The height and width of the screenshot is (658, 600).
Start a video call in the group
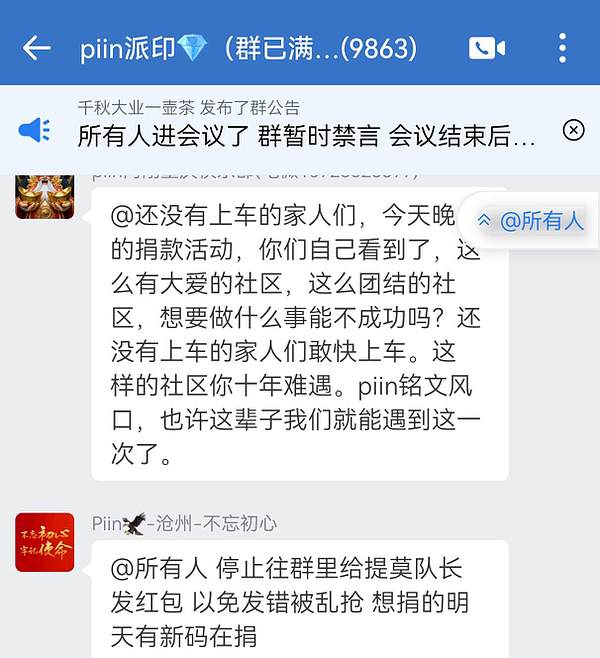[x=487, y=48]
